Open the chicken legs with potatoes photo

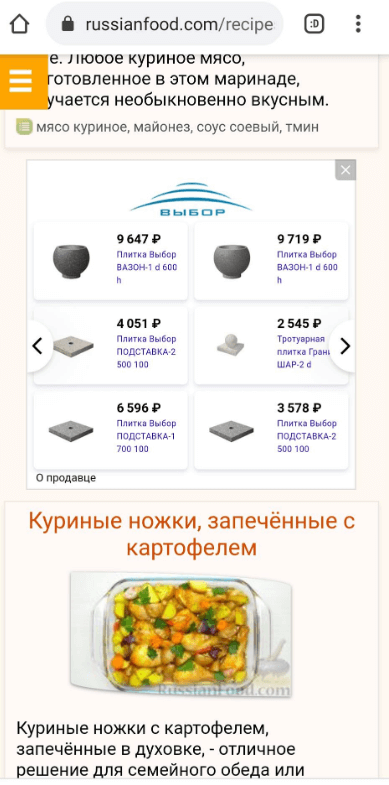[181, 635]
